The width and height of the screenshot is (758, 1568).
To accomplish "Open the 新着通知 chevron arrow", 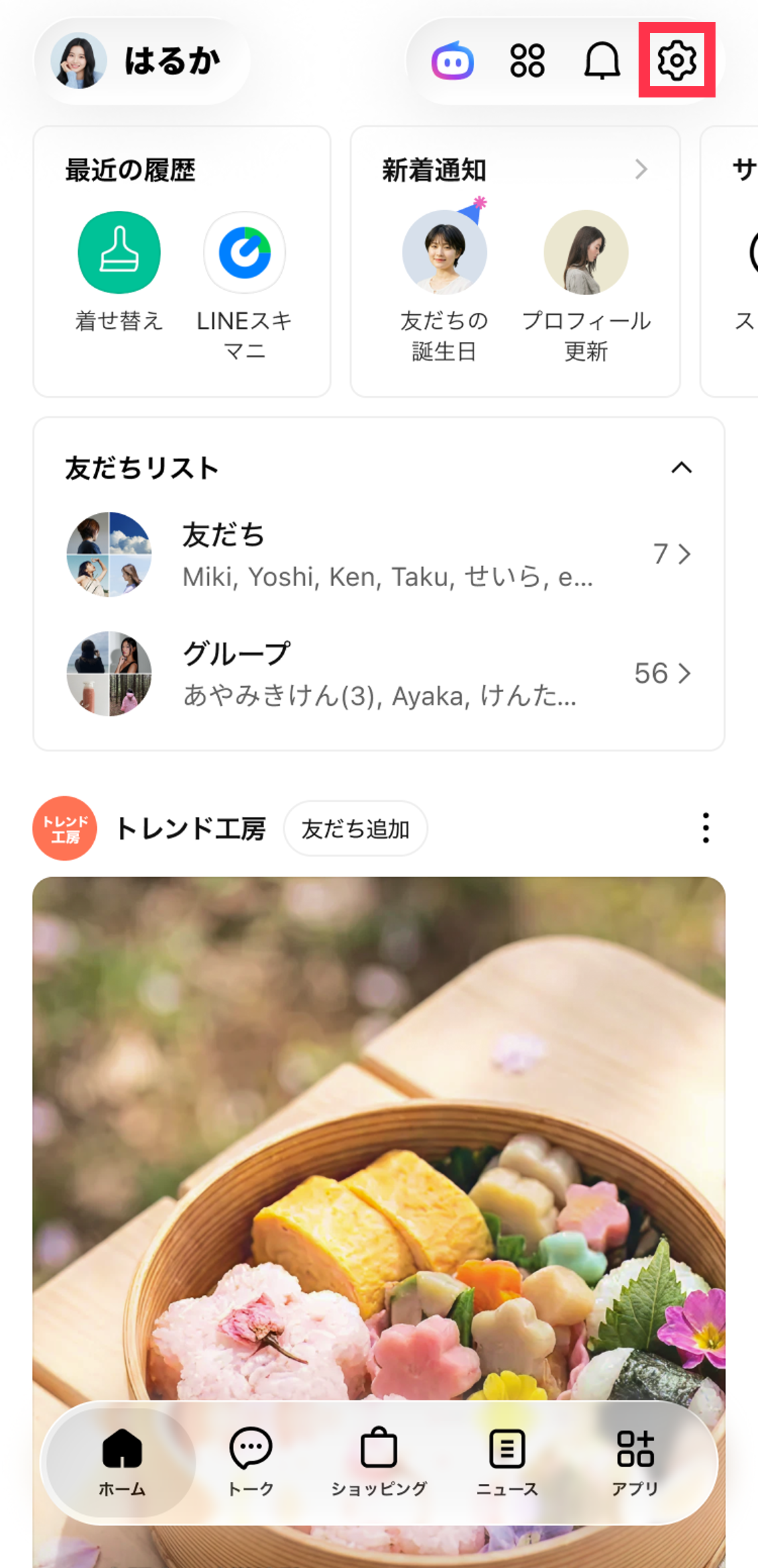I will click(641, 169).
